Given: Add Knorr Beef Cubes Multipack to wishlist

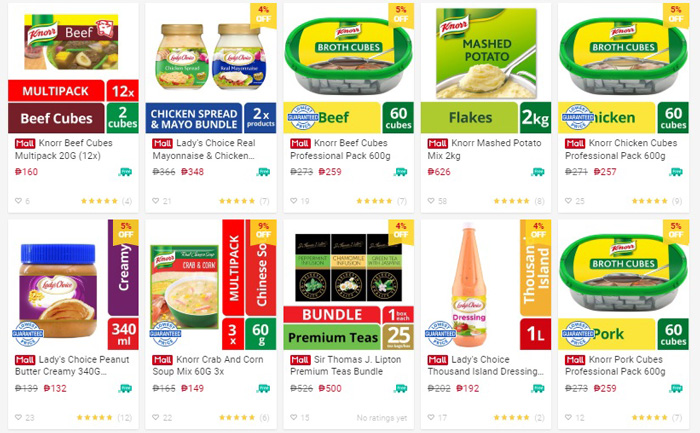Looking at the screenshot, I should [x=18, y=201].
